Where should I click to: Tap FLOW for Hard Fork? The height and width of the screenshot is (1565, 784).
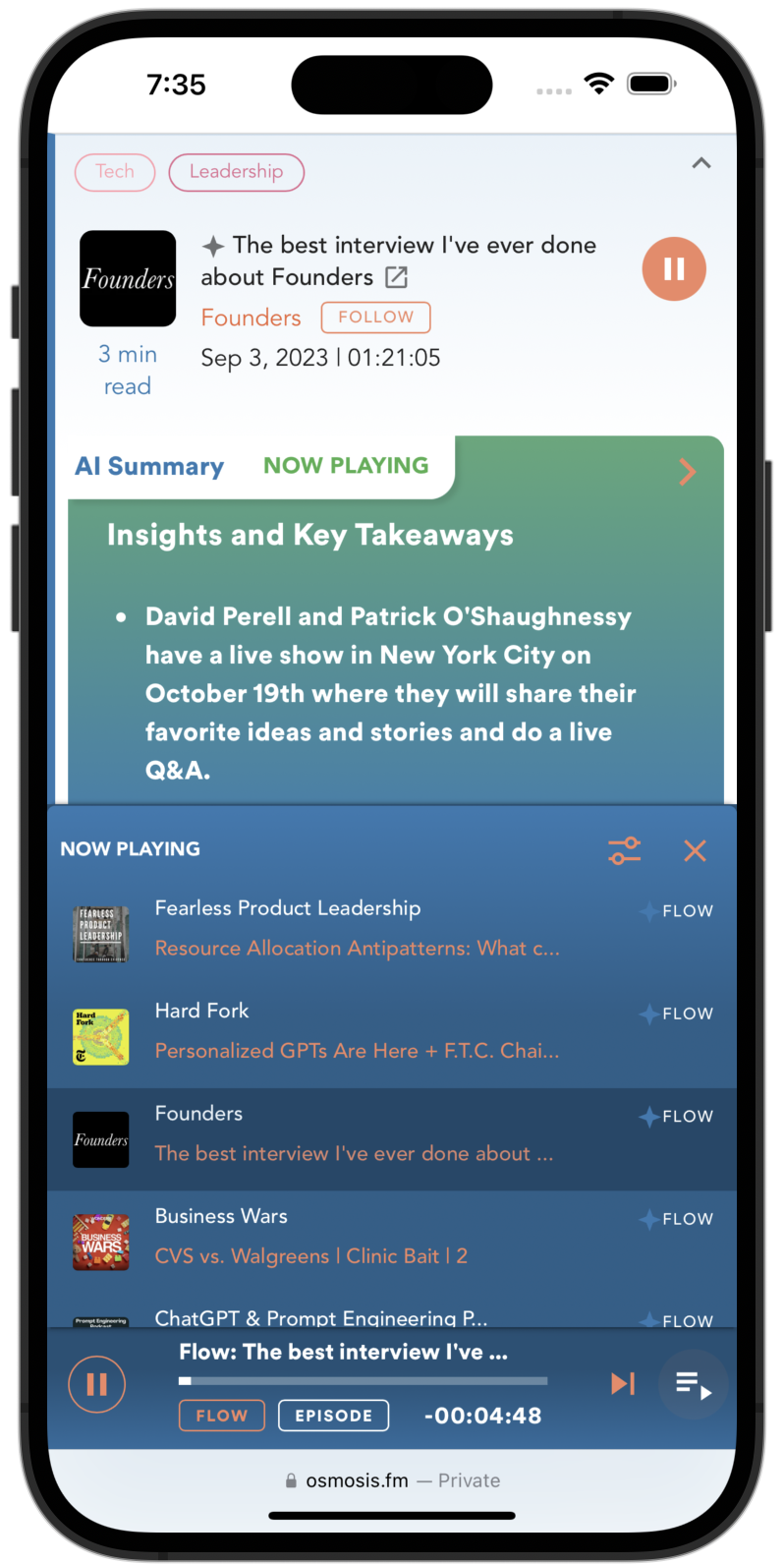[x=677, y=1014]
